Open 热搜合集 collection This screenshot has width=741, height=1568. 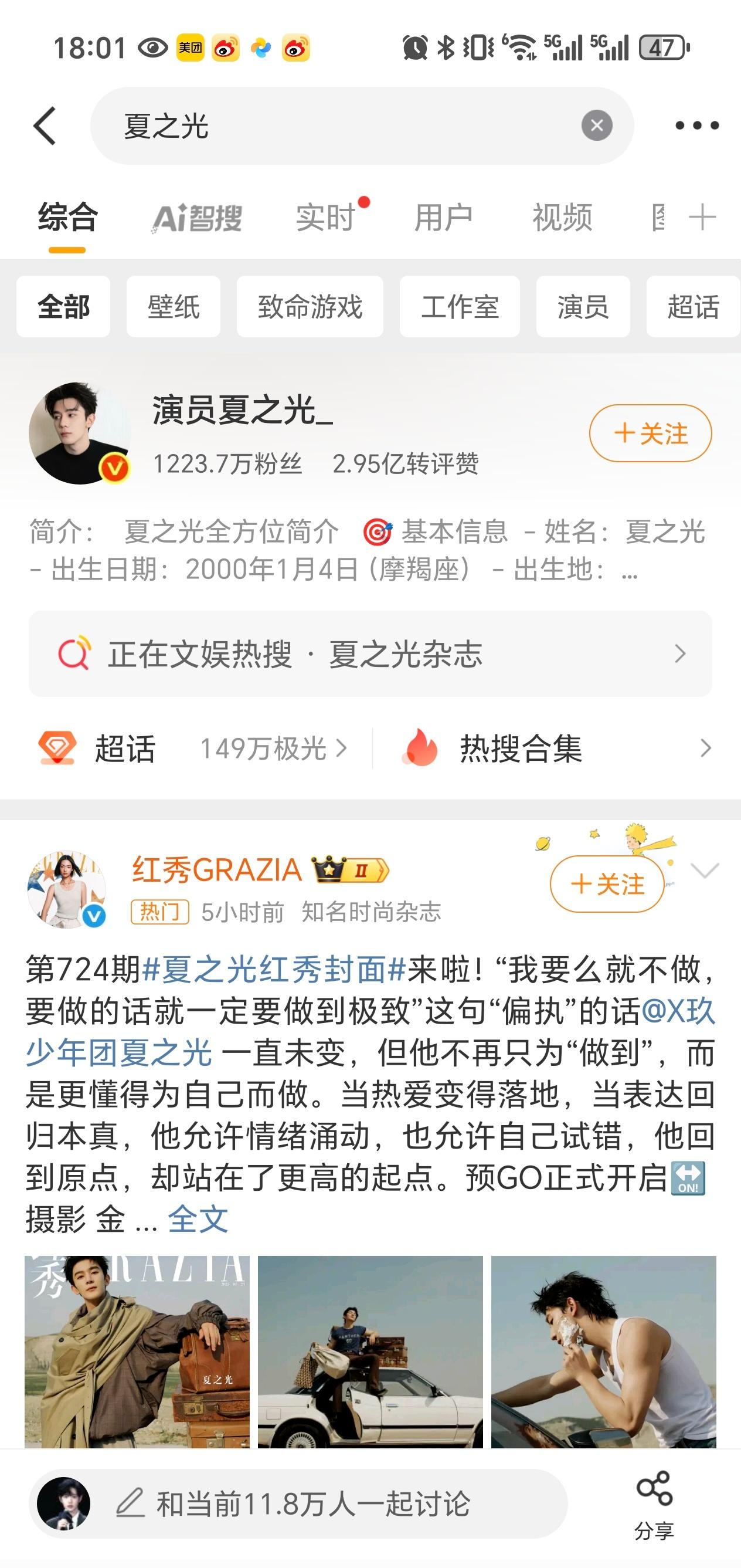tap(553, 748)
